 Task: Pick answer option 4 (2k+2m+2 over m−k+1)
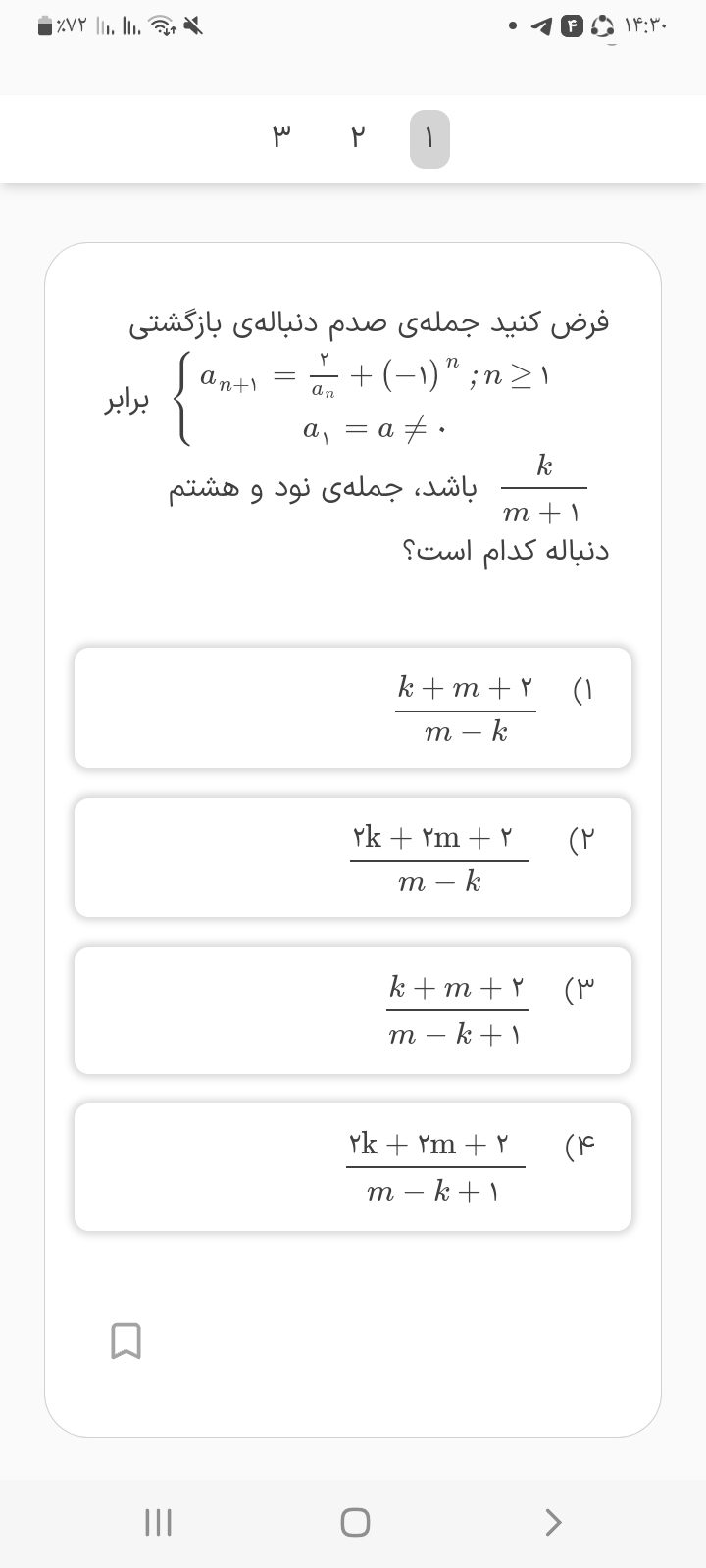coord(353,1166)
